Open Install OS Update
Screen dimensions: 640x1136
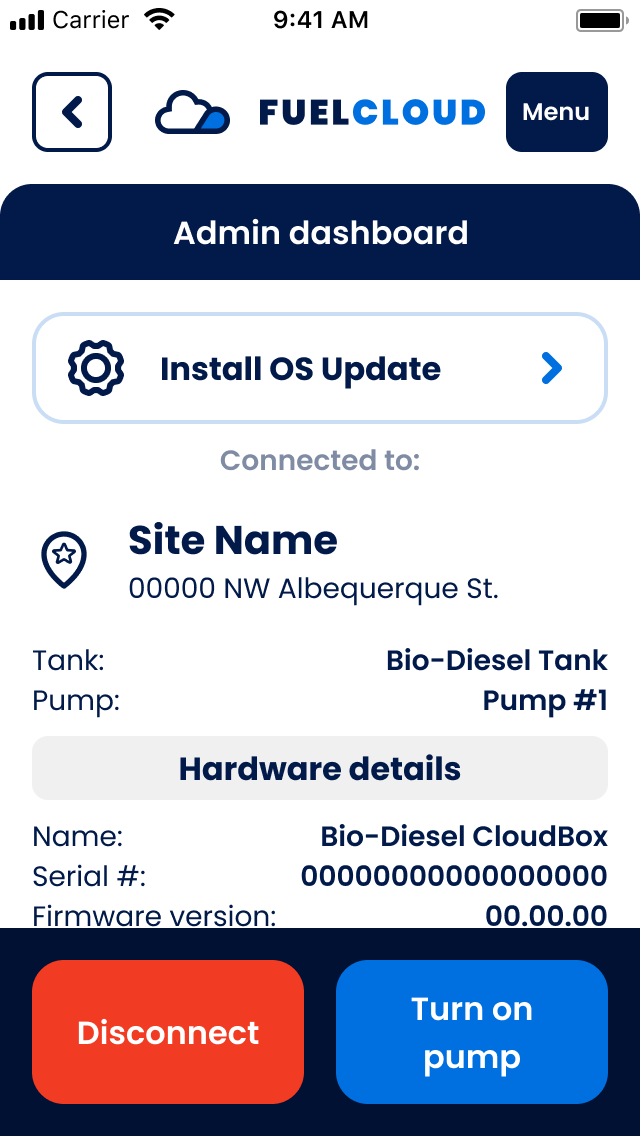click(x=320, y=369)
